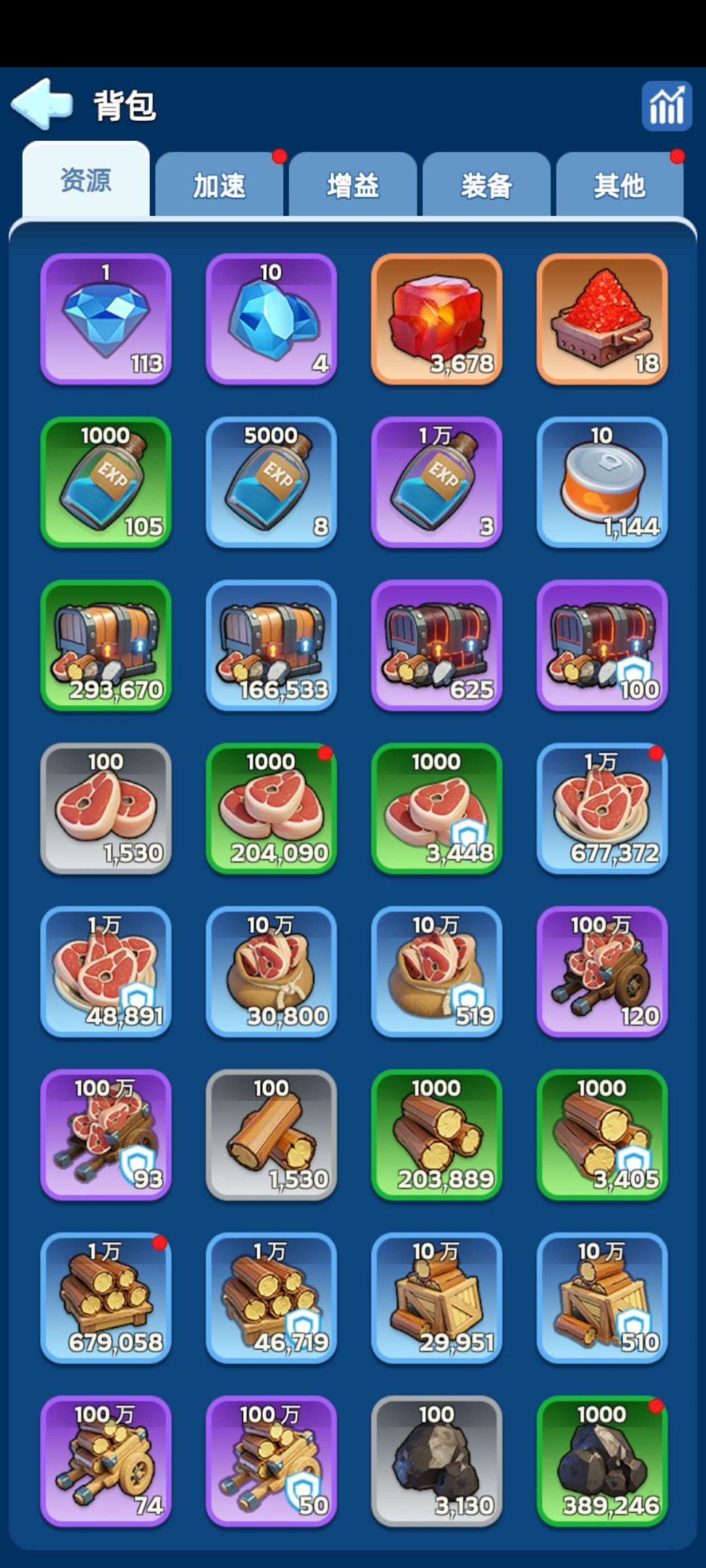Viewport: 706px width, 1568px height.
Task: Select the 1000 meat item with 204,090
Action: pyautogui.click(x=271, y=809)
